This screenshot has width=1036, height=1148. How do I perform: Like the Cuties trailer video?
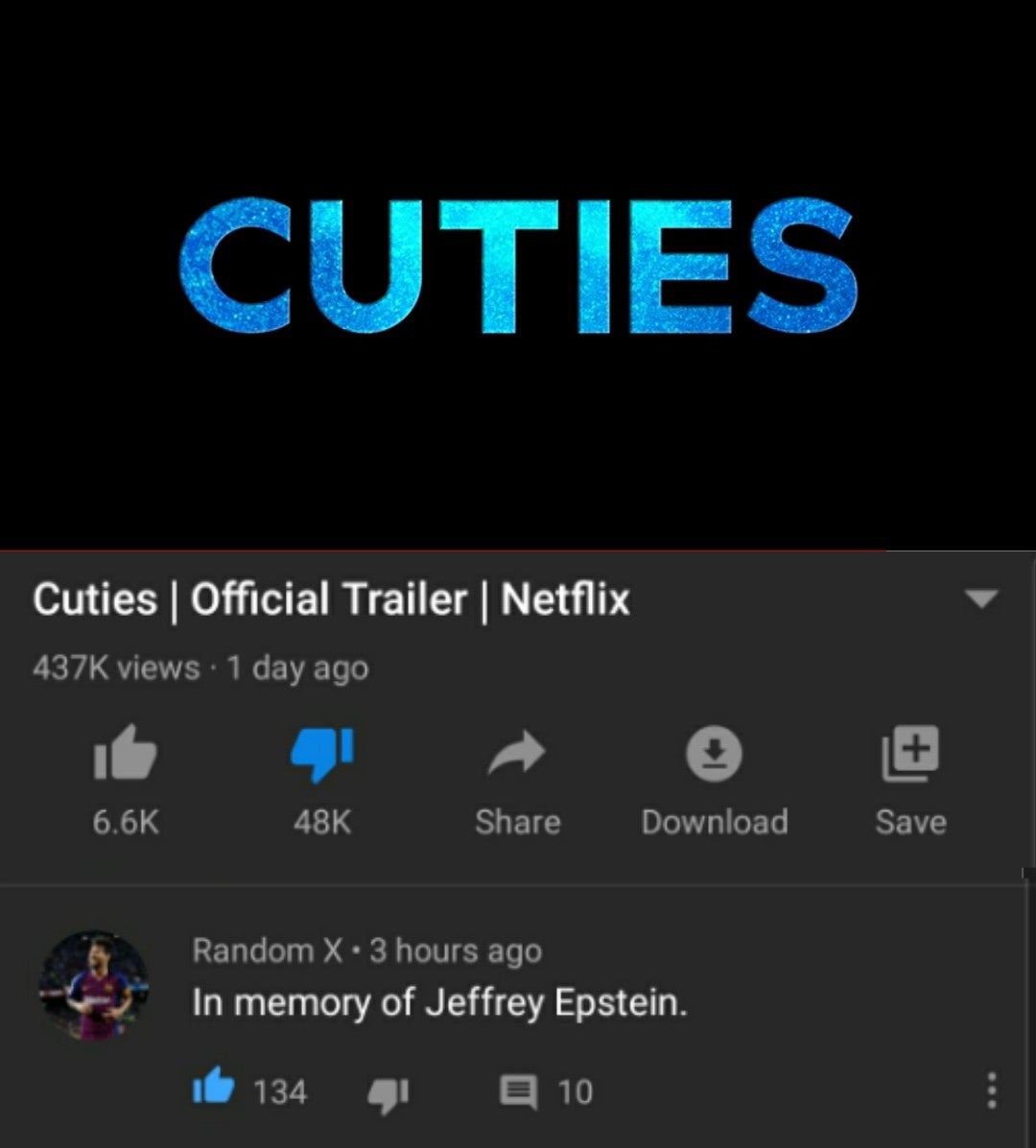[x=126, y=754]
